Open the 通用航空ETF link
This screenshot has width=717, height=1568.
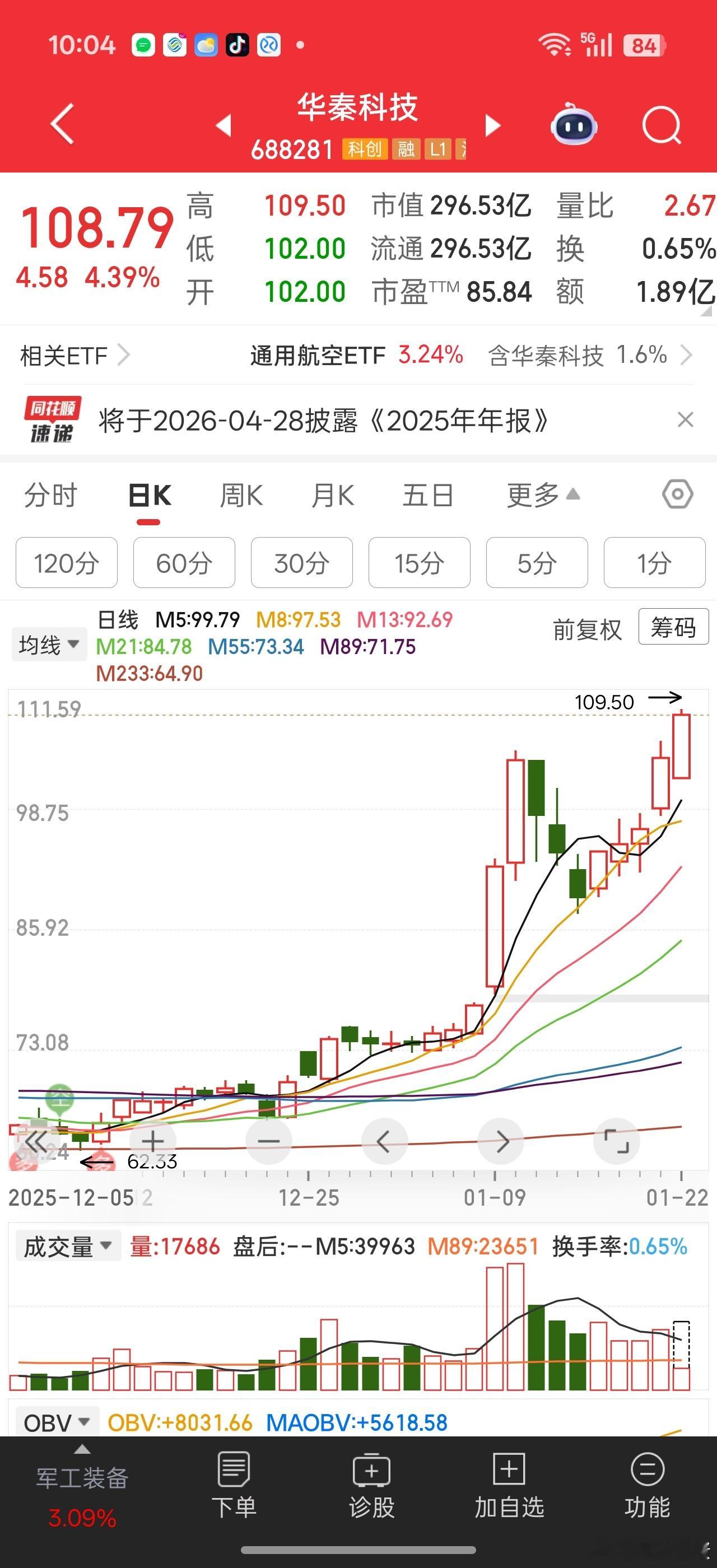[316, 355]
